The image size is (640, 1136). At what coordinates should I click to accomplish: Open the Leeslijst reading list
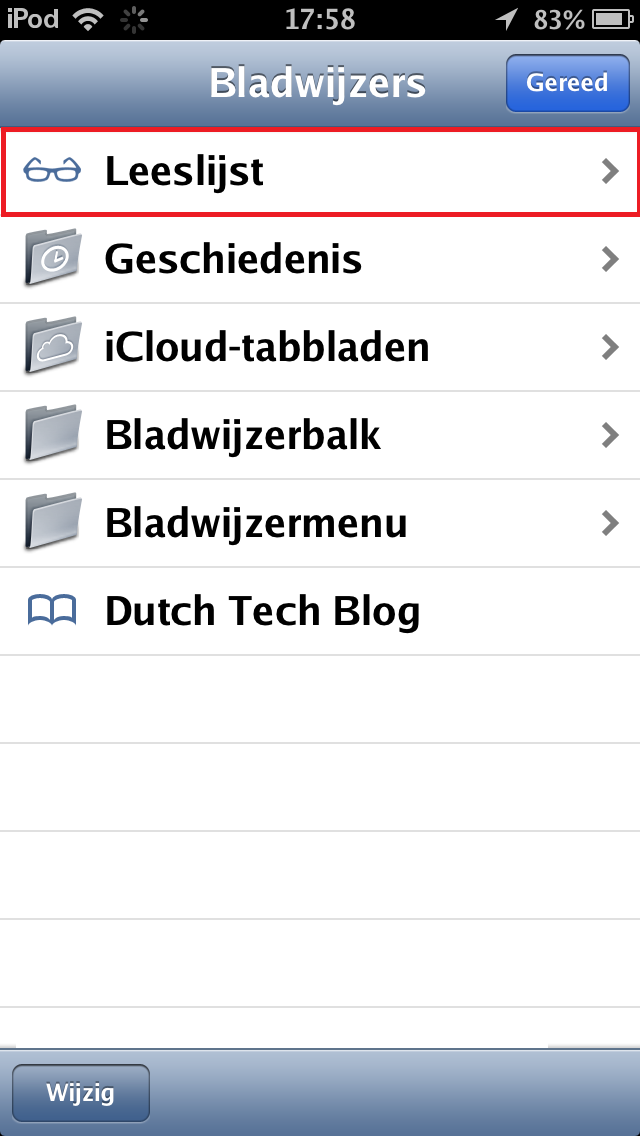320,172
